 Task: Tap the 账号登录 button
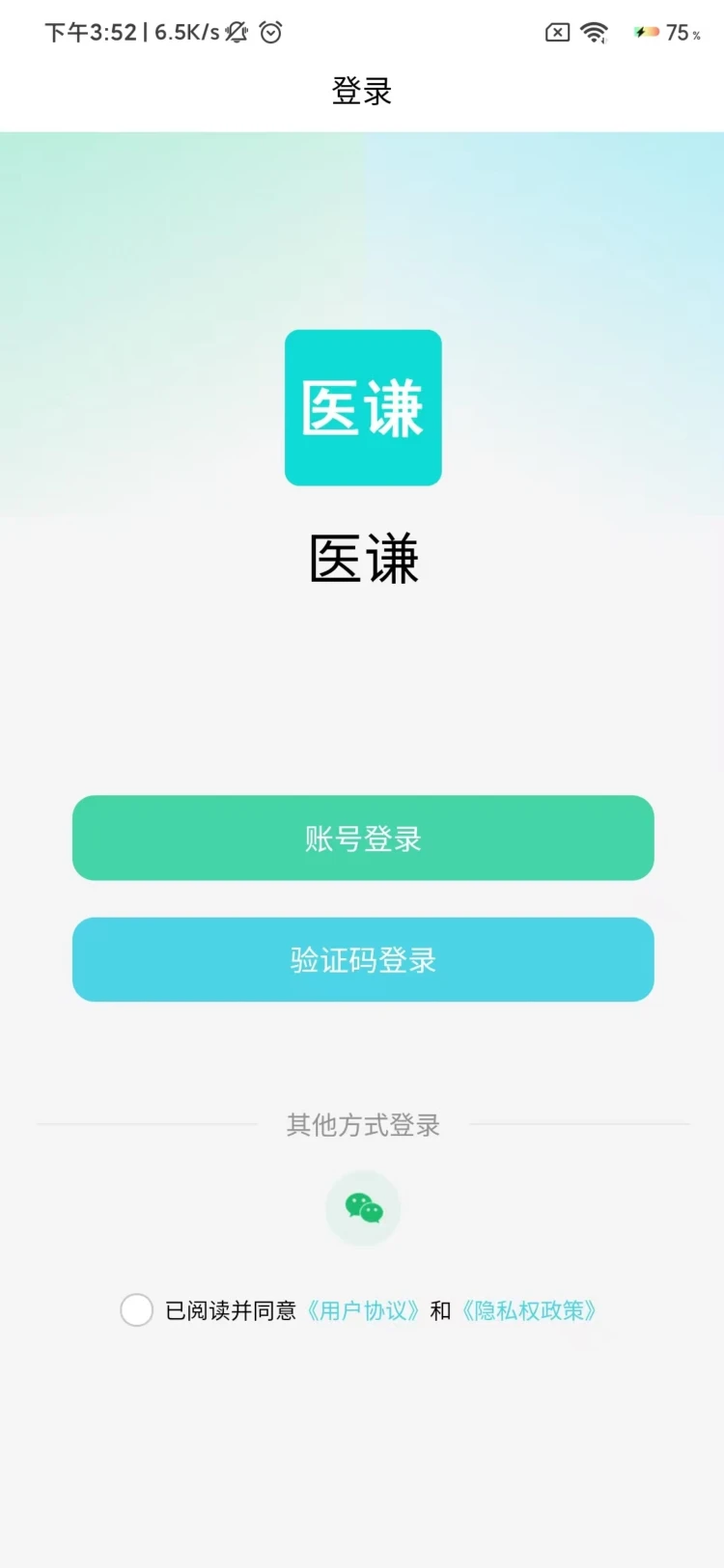[x=363, y=838]
